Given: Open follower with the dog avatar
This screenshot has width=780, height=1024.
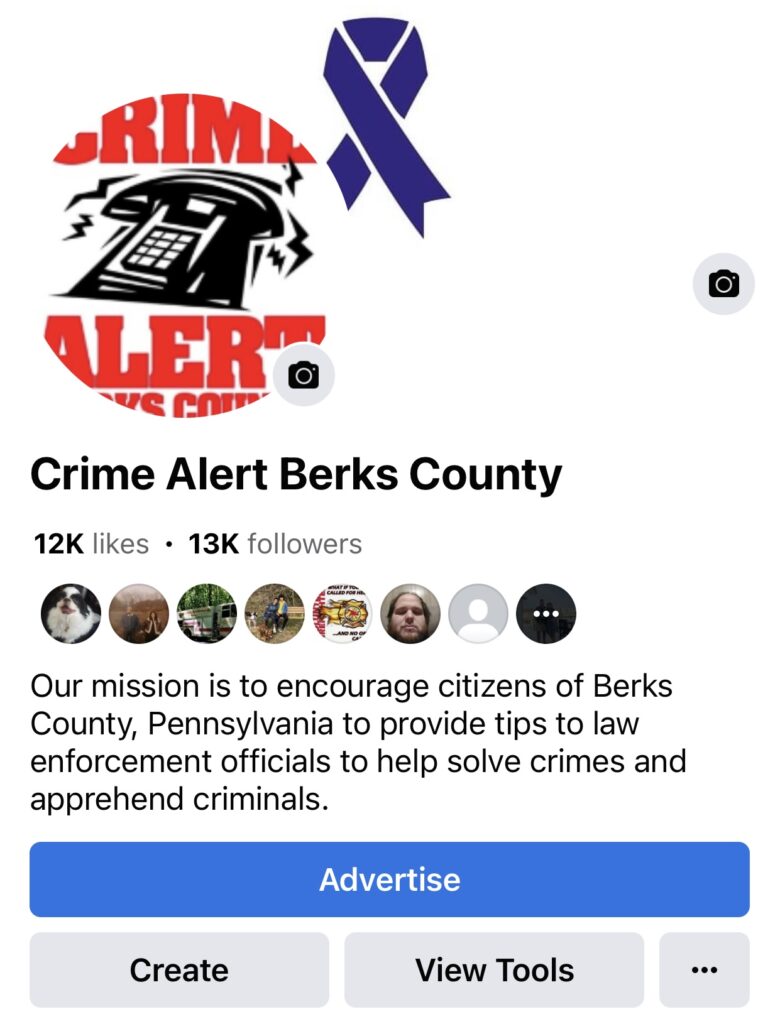Looking at the screenshot, I should 71,613.
